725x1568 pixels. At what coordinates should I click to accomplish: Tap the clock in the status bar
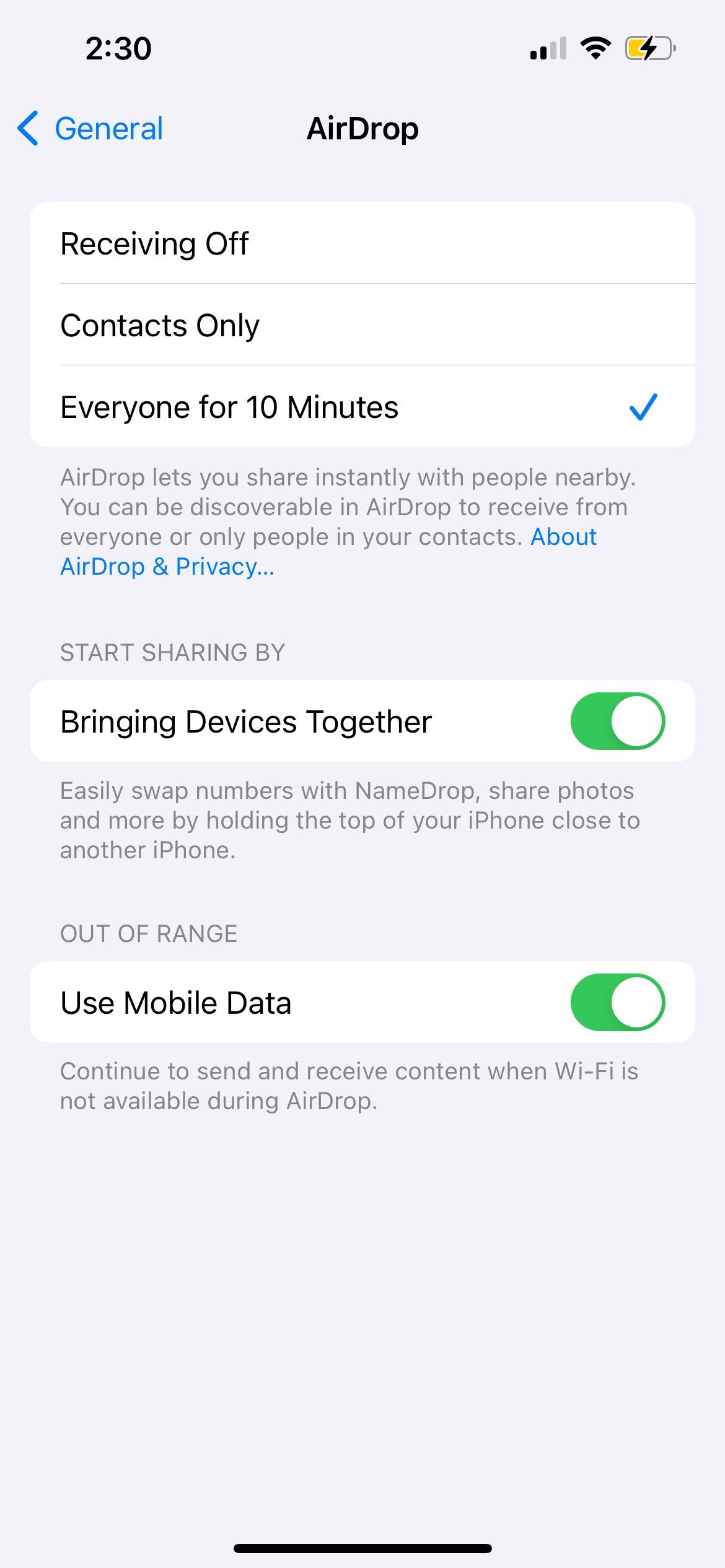pyautogui.click(x=116, y=48)
